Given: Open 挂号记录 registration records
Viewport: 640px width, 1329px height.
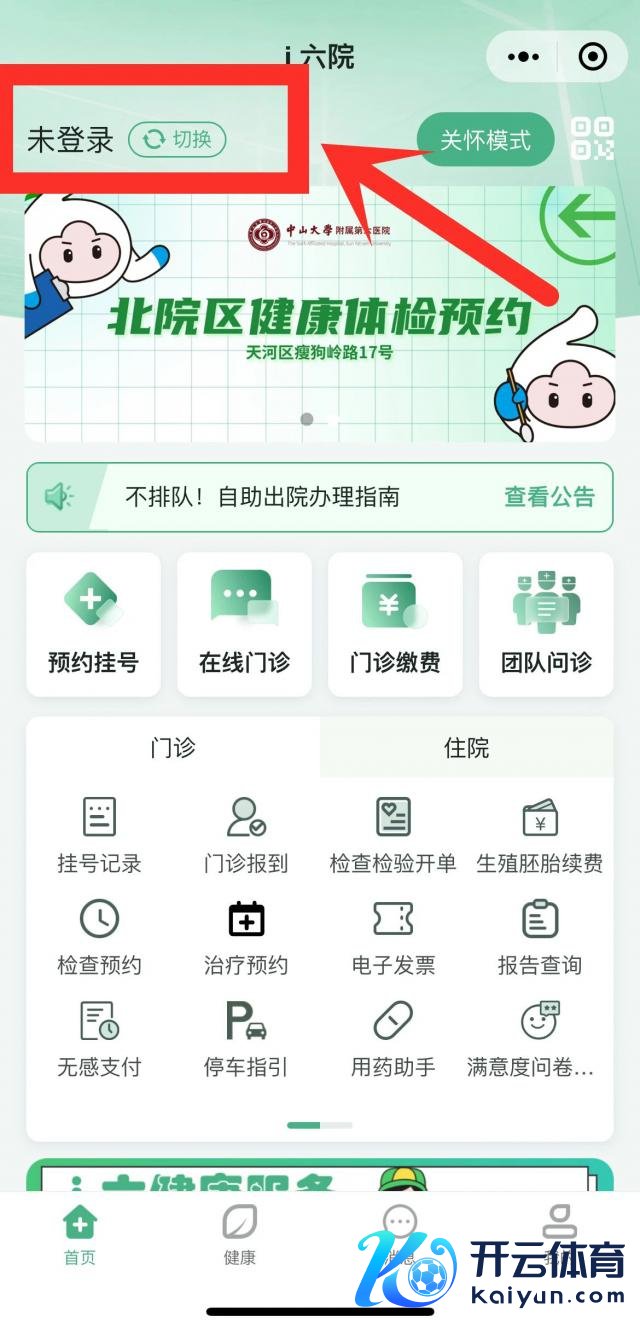Looking at the screenshot, I should (x=99, y=836).
